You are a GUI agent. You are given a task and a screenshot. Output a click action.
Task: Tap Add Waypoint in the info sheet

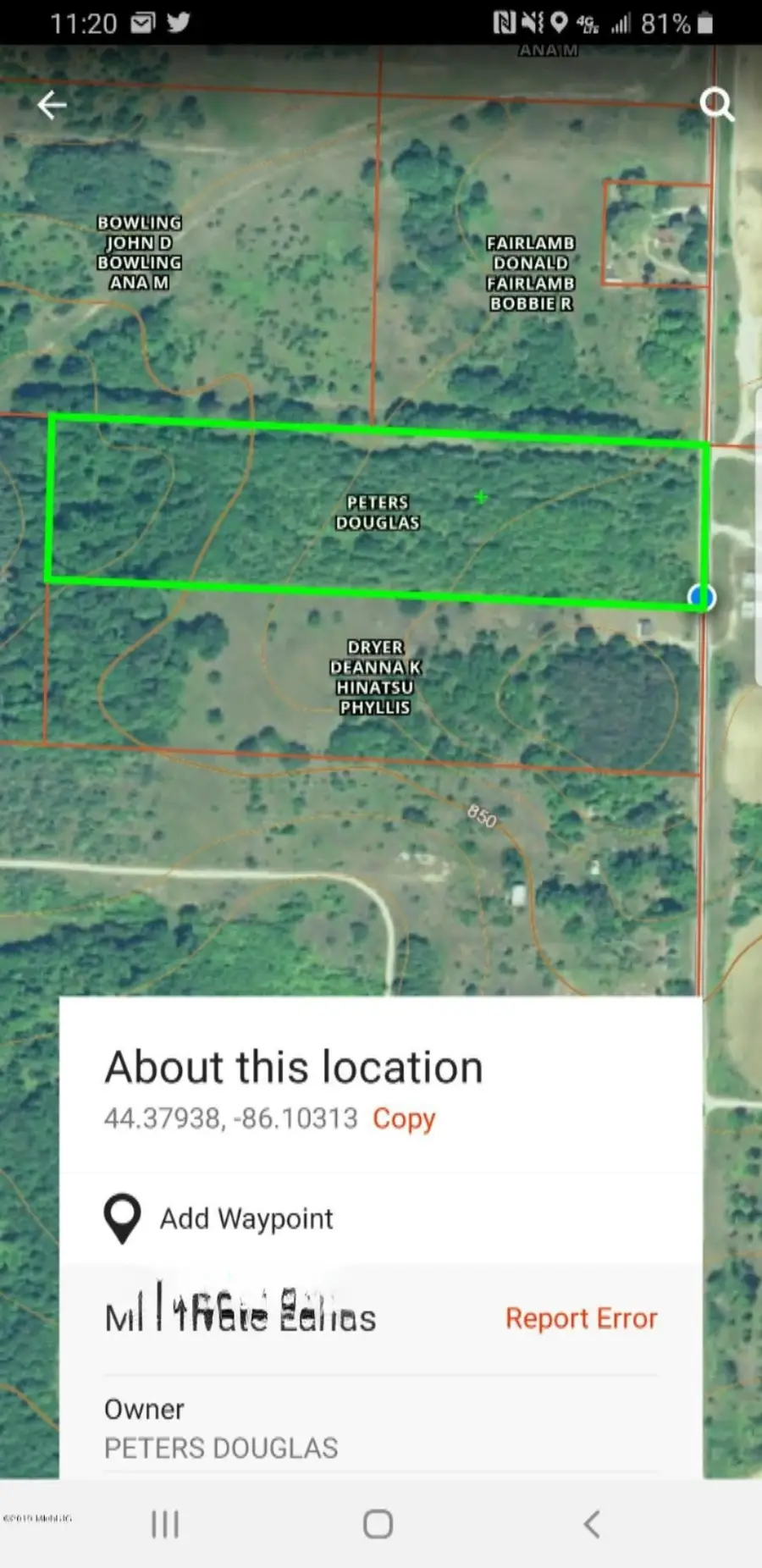(x=245, y=1217)
